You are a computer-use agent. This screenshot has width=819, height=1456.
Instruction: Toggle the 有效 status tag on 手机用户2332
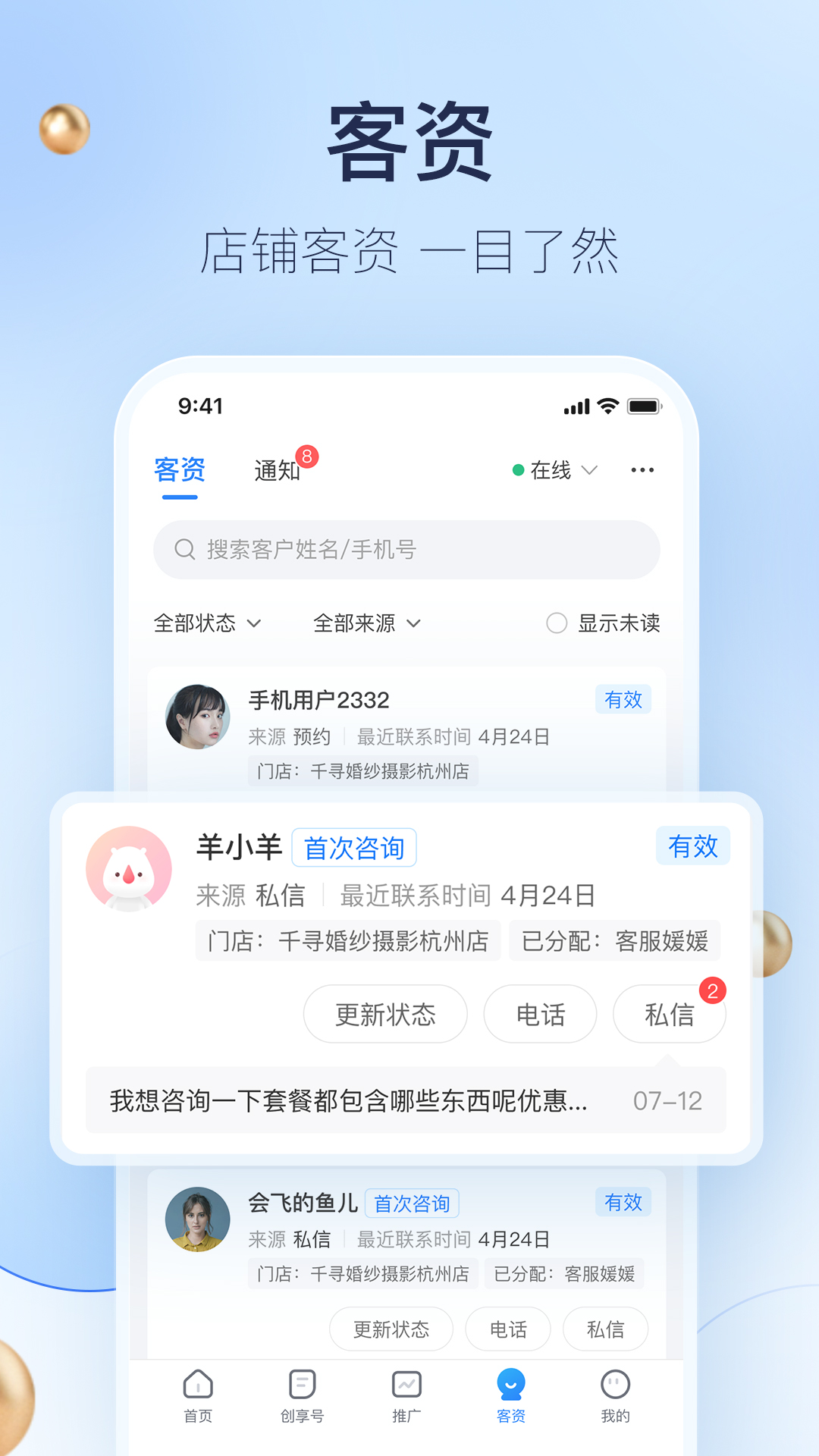pyautogui.click(x=623, y=700)
